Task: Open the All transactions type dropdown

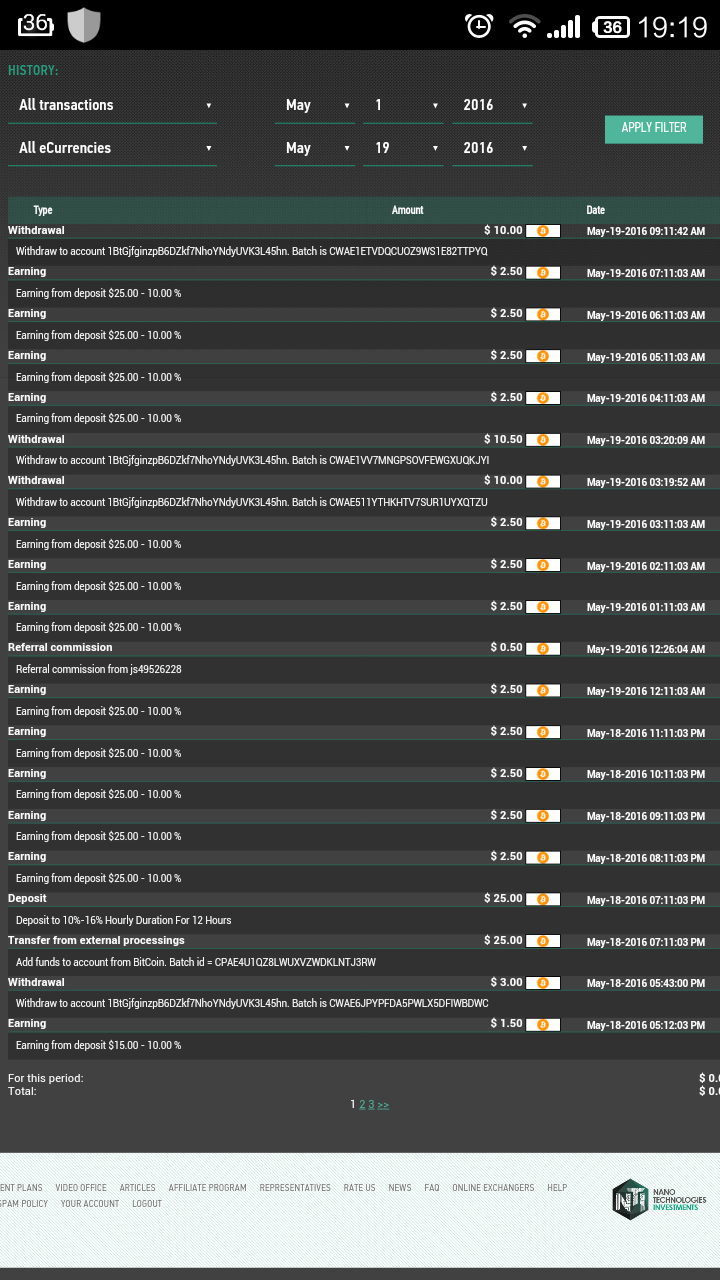Action: pyautogui.click(x=112, y=105)
